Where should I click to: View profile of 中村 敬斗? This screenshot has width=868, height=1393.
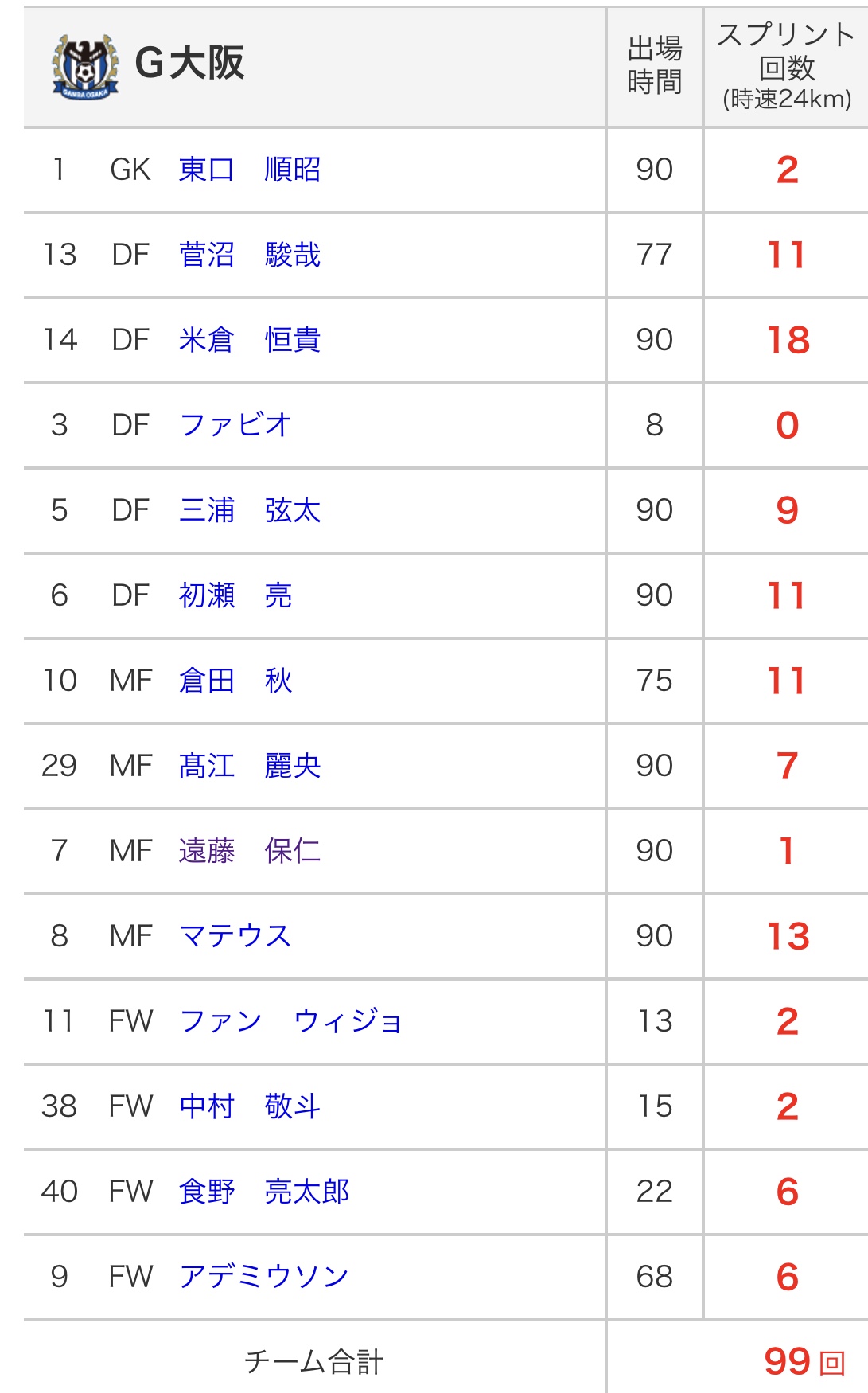249,1106
